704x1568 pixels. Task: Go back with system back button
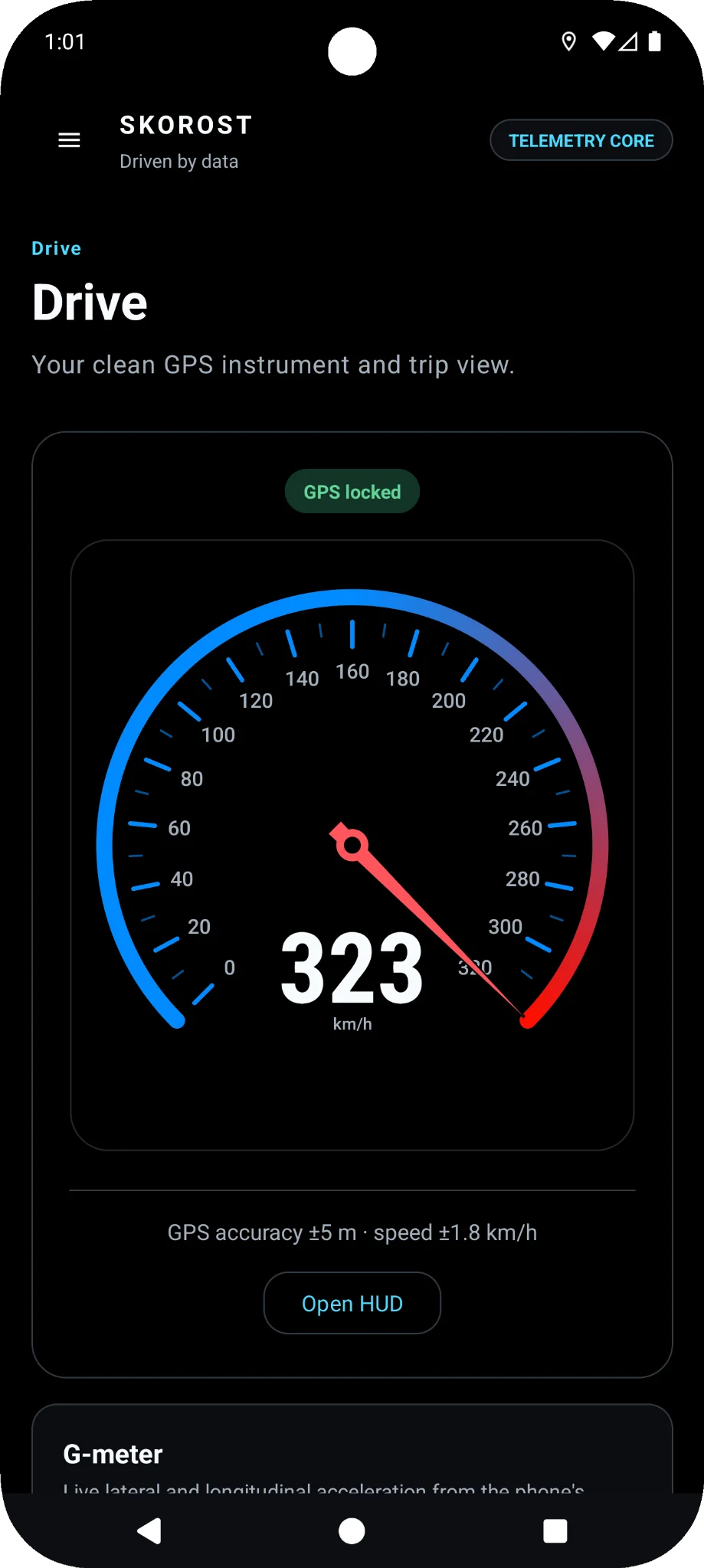(149, 1531)
